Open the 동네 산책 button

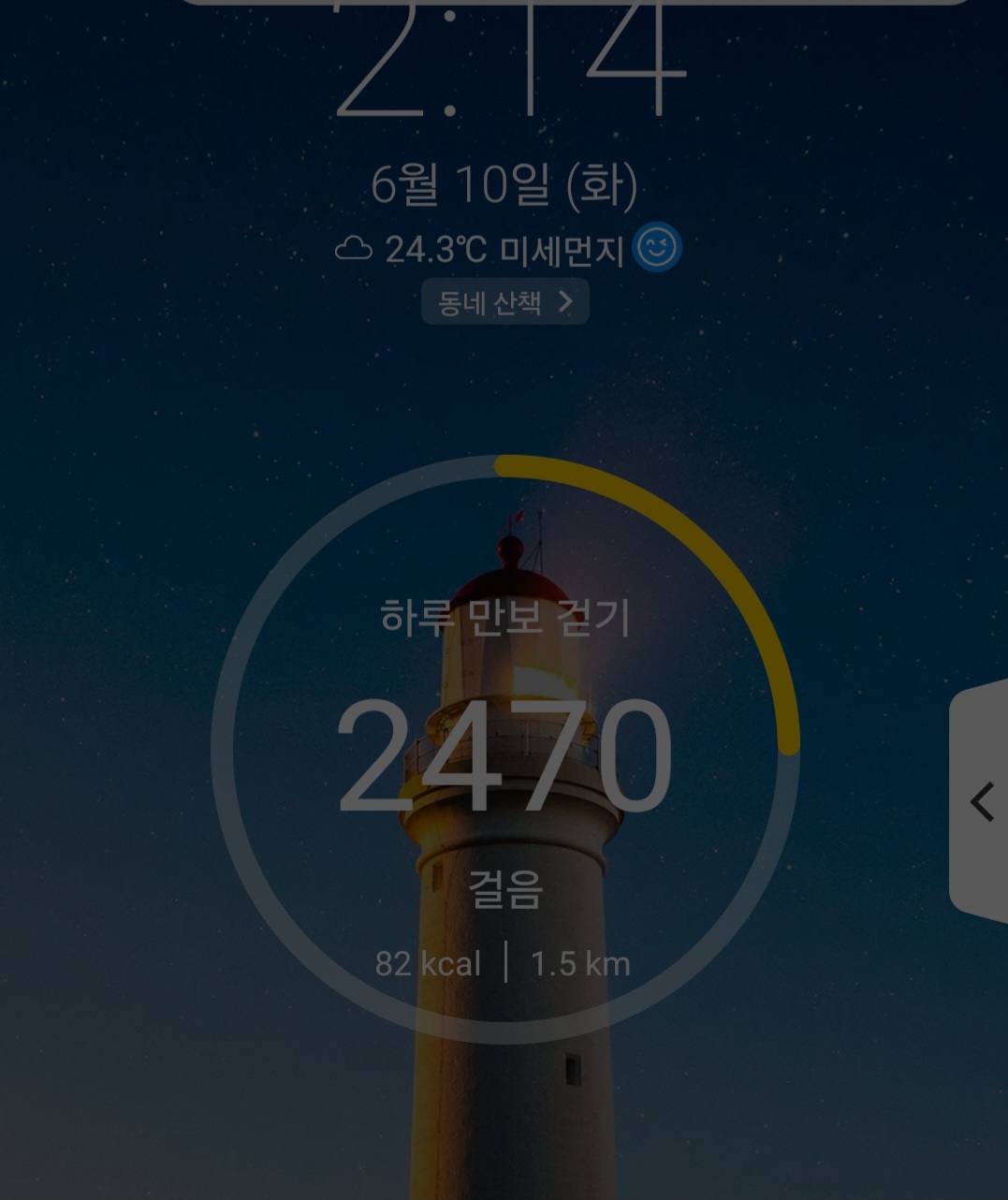(504, 301)
